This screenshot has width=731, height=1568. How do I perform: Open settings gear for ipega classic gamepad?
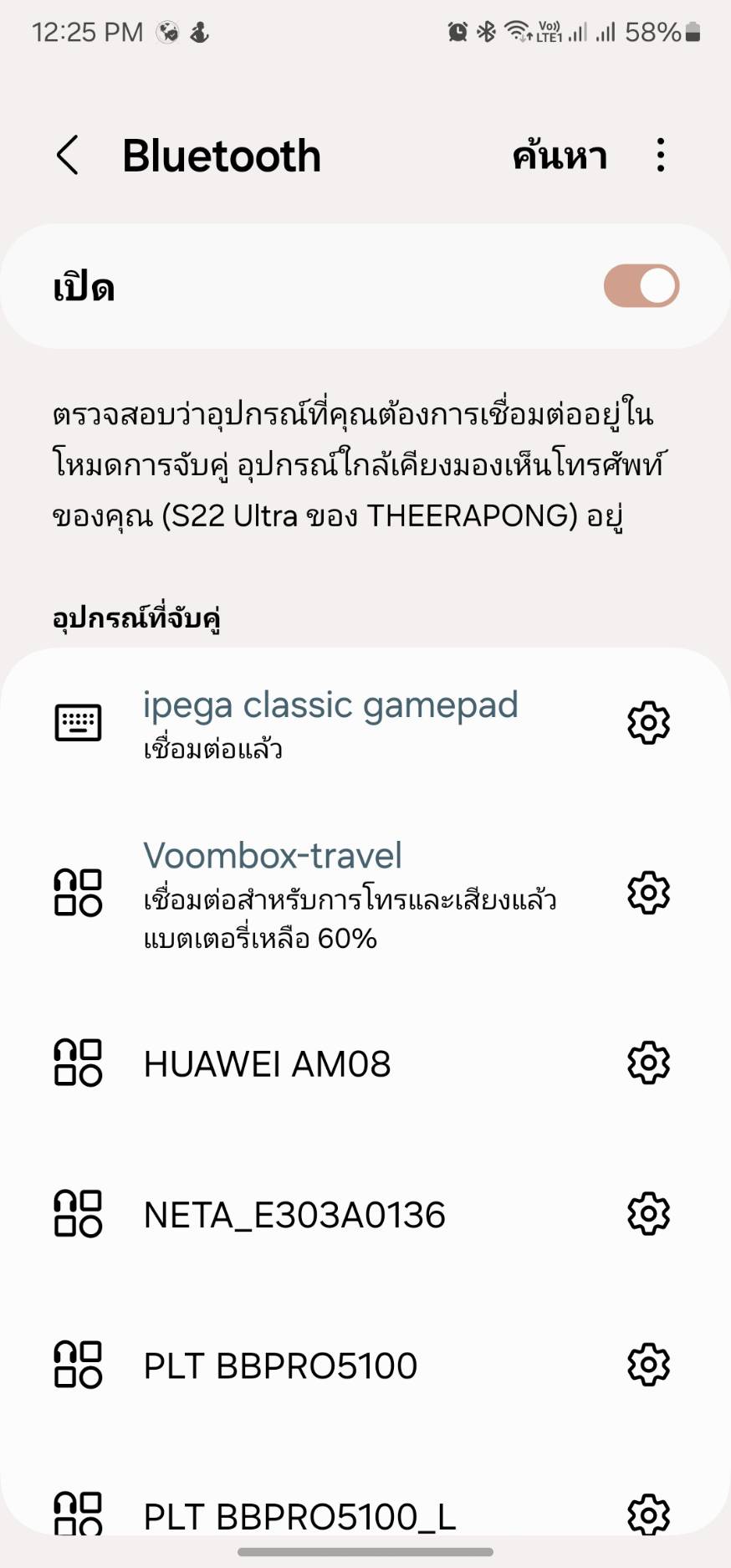point(649,723)
